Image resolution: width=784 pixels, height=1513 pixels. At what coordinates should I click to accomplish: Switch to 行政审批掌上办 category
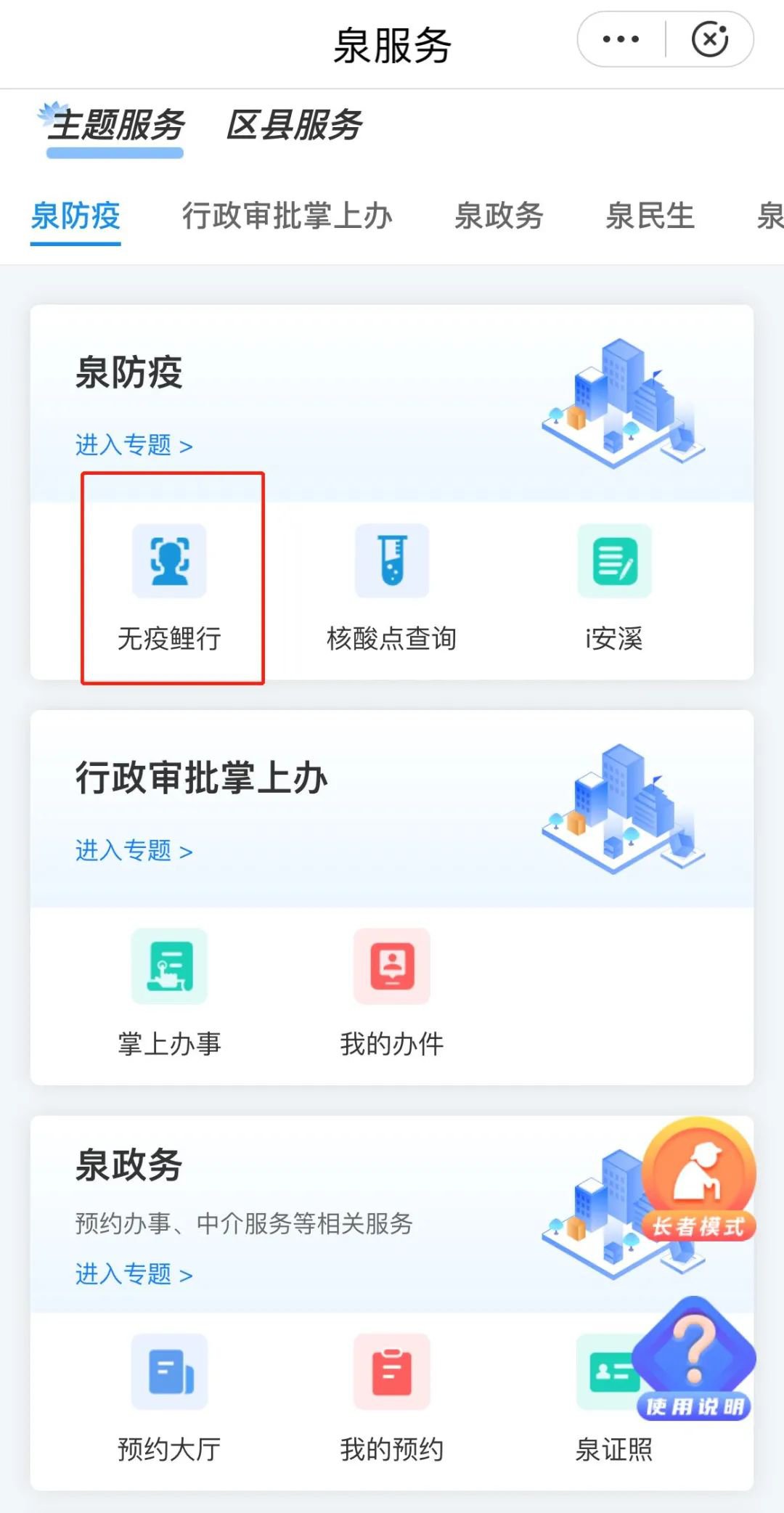[x=287, y=216]
